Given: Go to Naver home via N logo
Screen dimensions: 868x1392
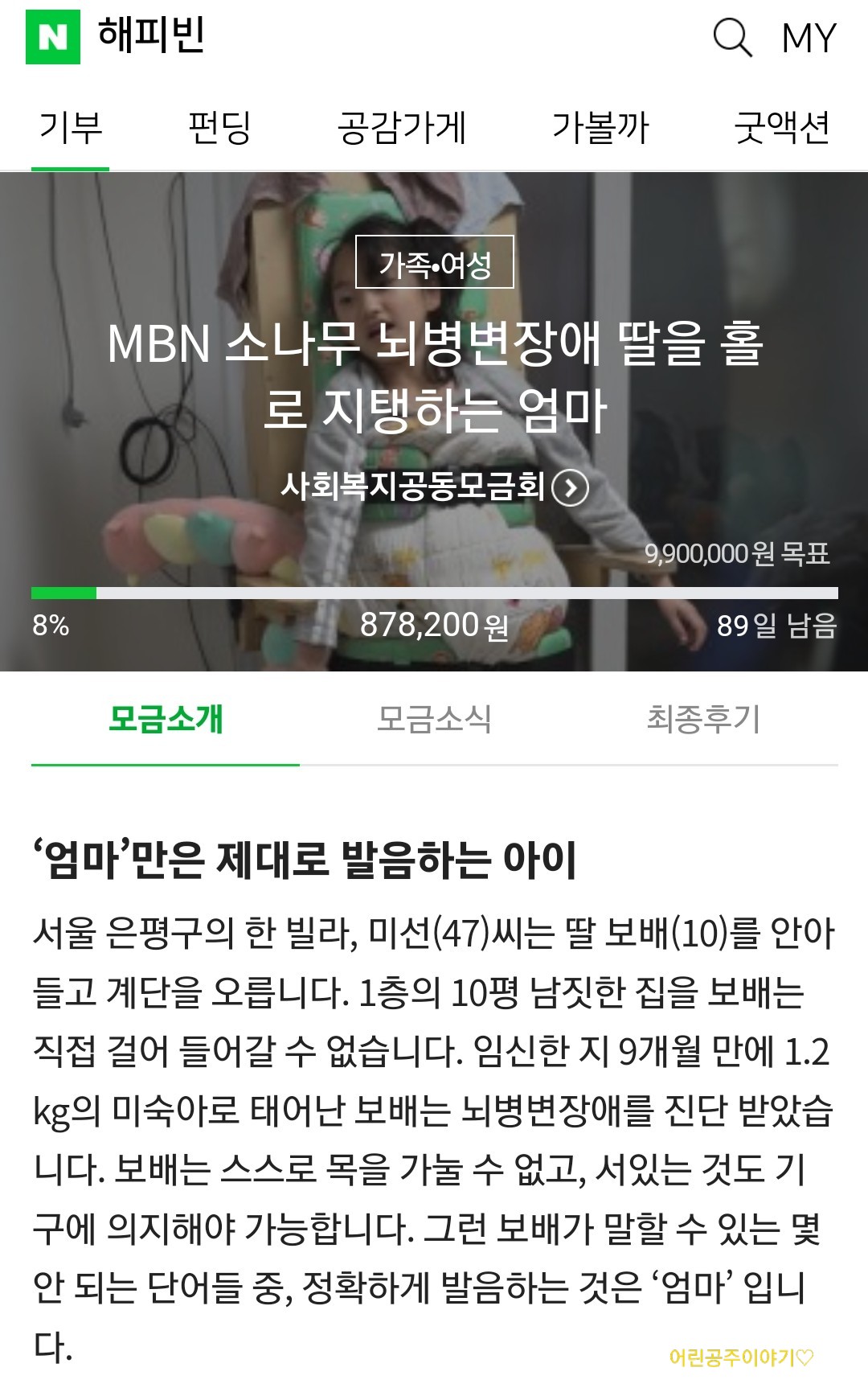Looking at the screenshot, I should (53, 37).
